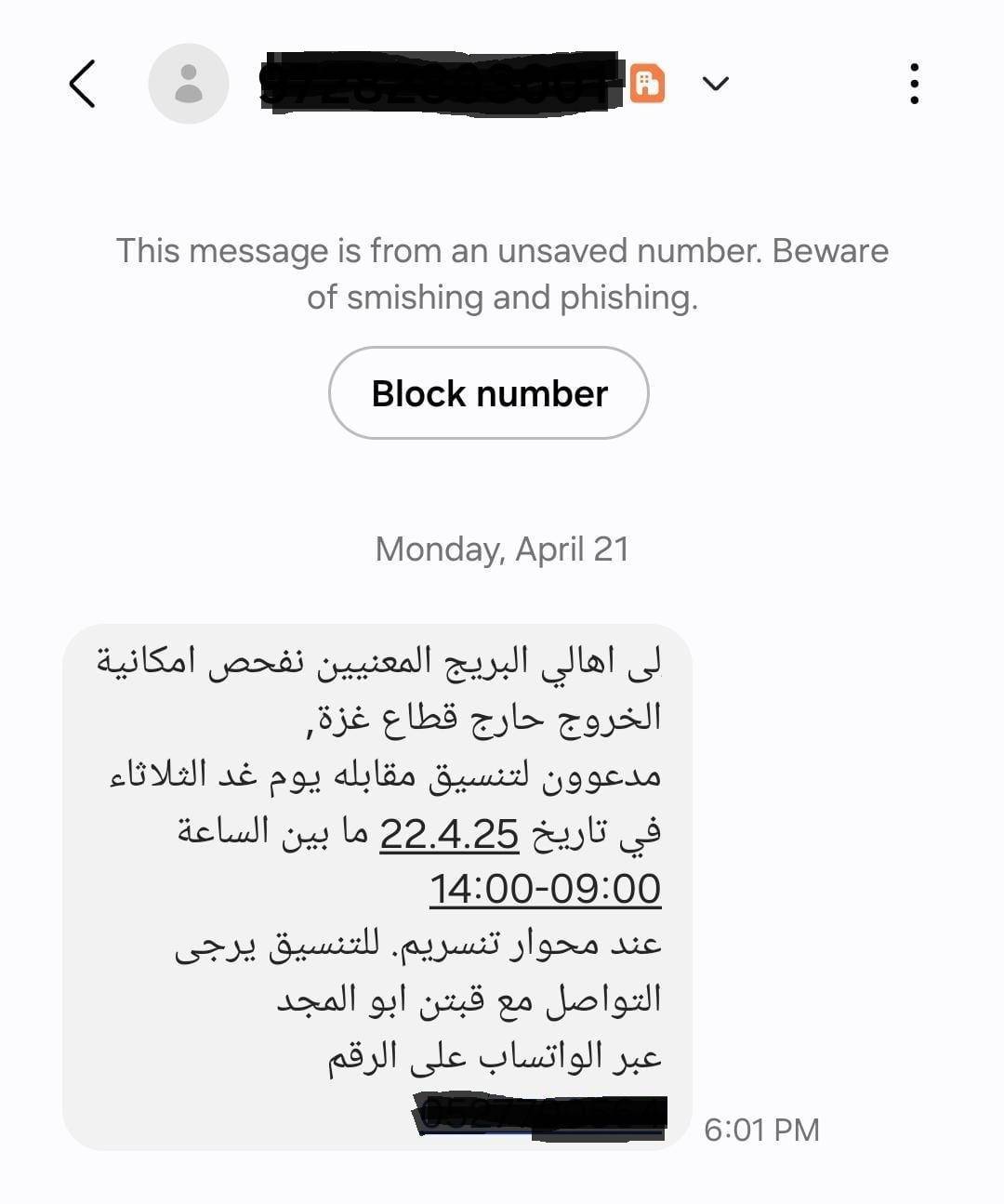This screenshot has width=1004, height=1204.
Task: Tap the underlined time 14:00-09:00
Action: tap(545, 889)
